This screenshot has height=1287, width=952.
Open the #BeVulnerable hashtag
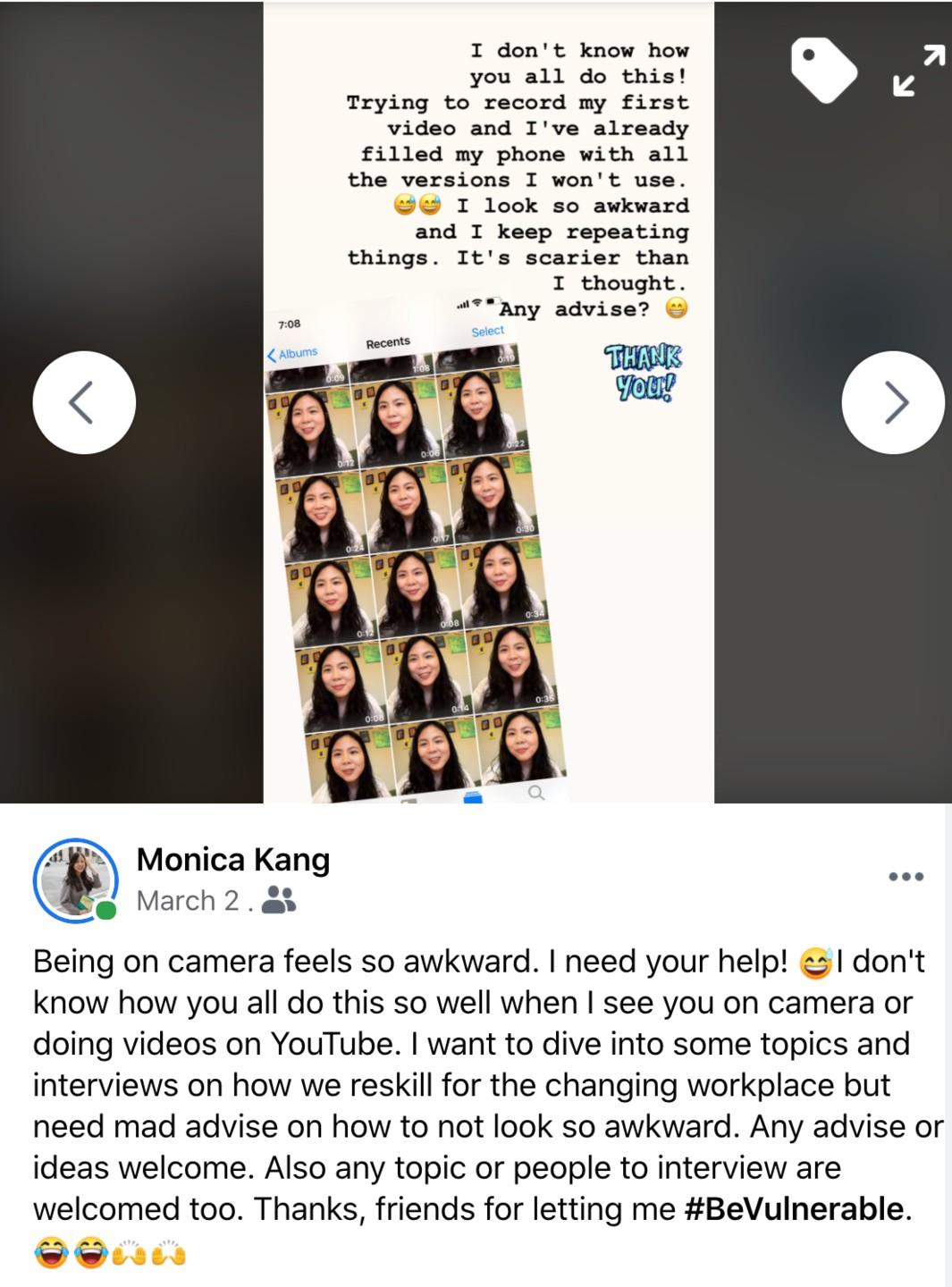[795, 1208]
